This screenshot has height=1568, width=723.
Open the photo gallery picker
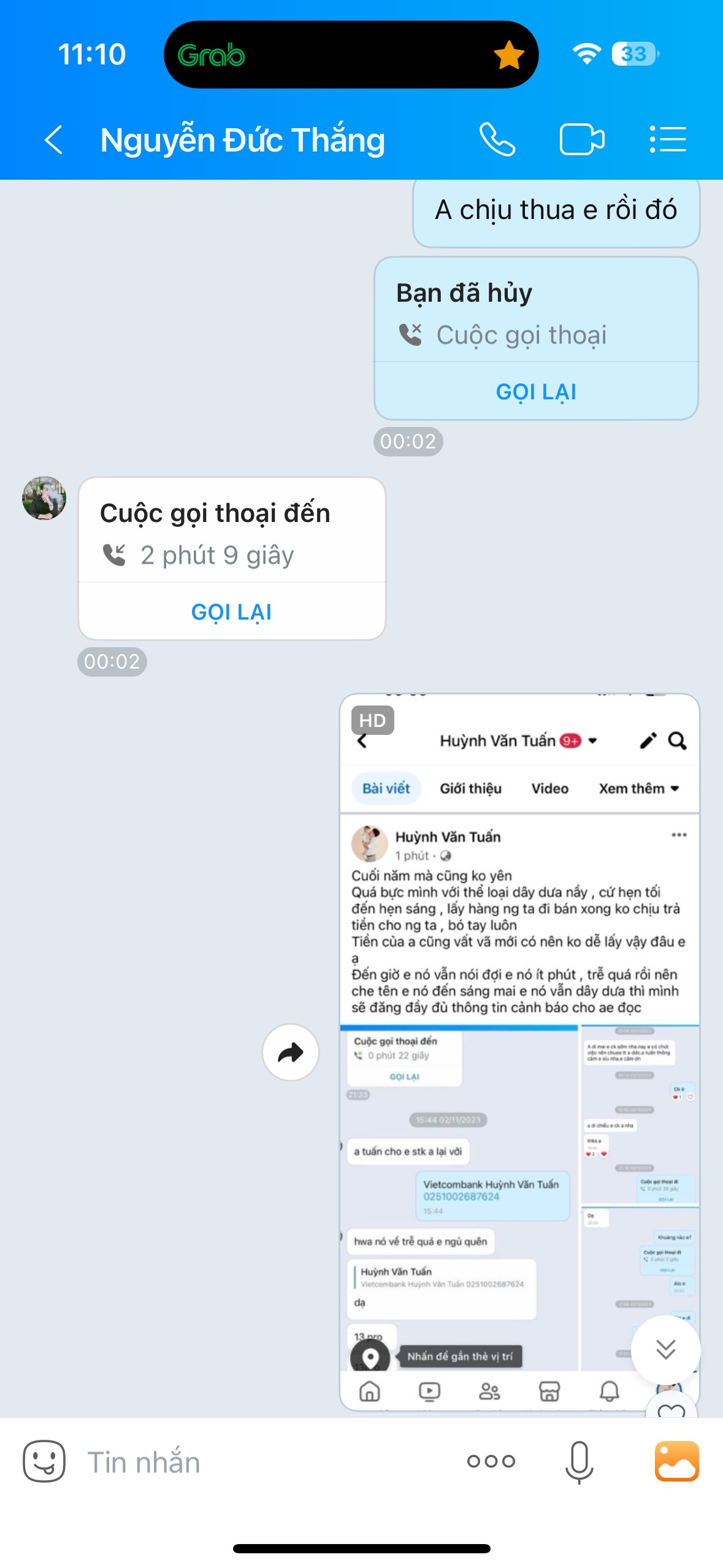(x=677, y=1461)
